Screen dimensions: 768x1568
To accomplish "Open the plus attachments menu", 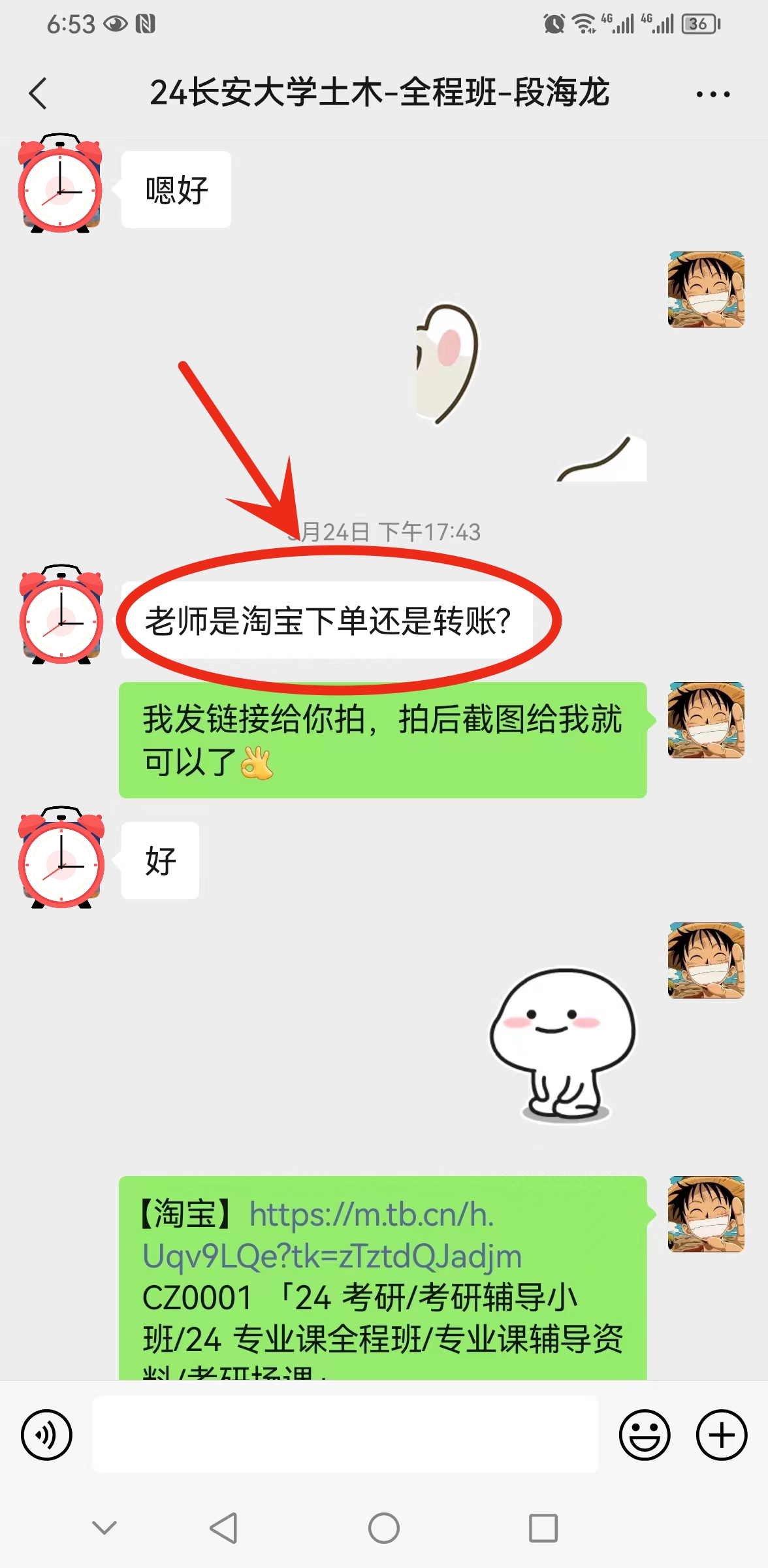I will (721, 1435).
